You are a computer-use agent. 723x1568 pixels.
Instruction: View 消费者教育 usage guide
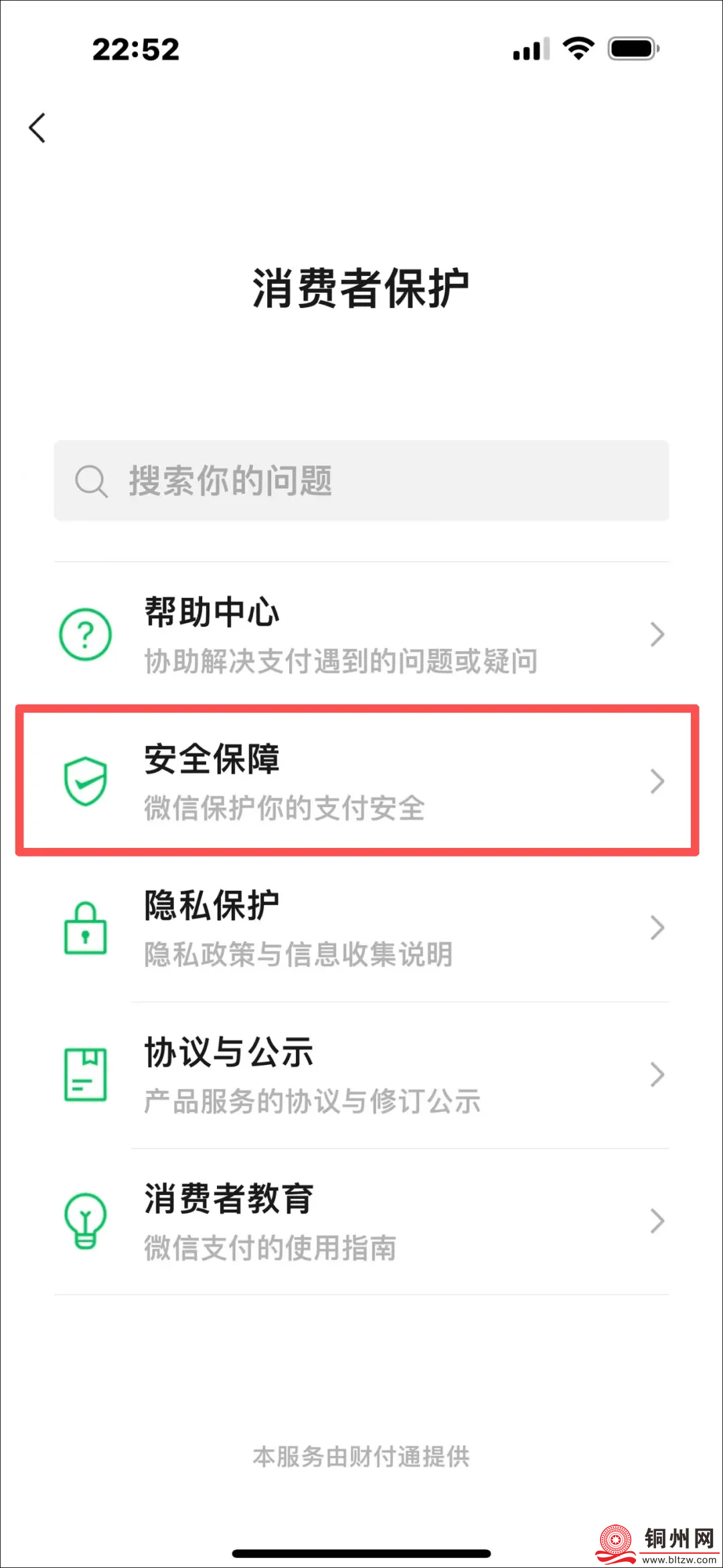tap(361, 1221)
